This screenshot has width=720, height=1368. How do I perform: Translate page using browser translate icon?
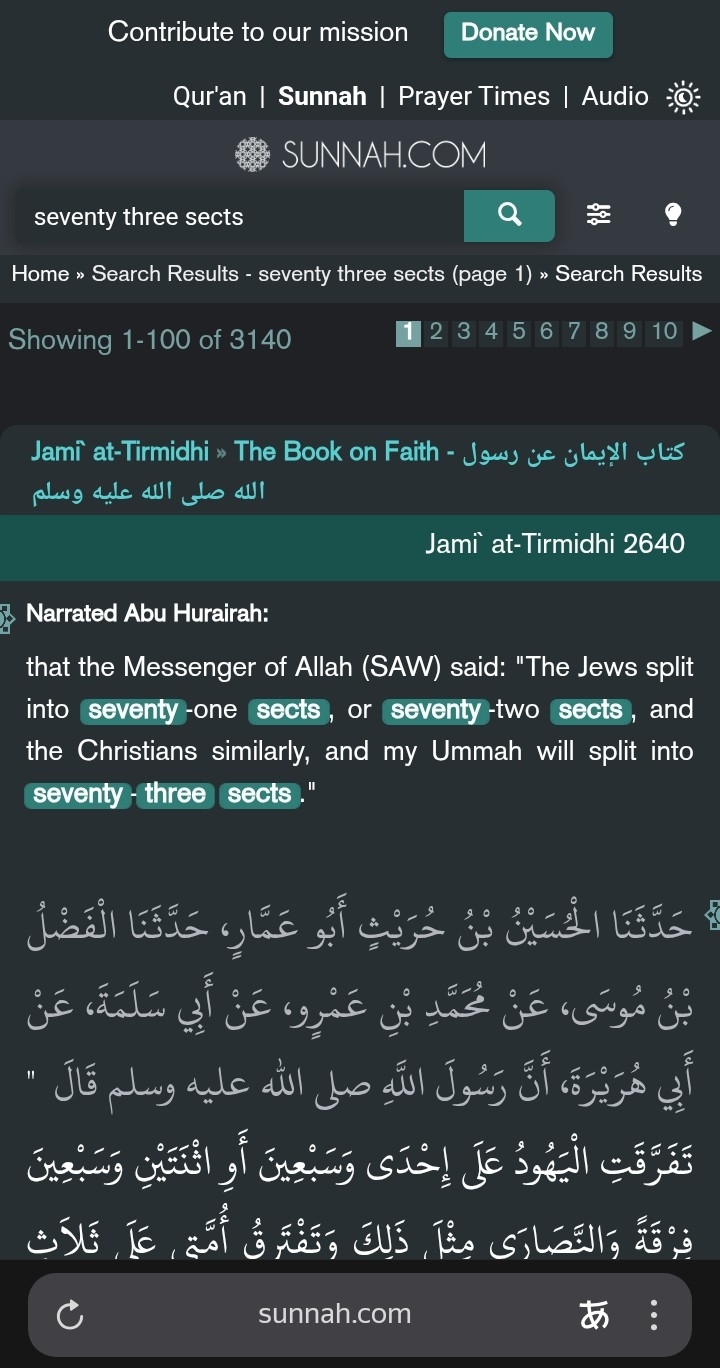[x=594, y=1314]
